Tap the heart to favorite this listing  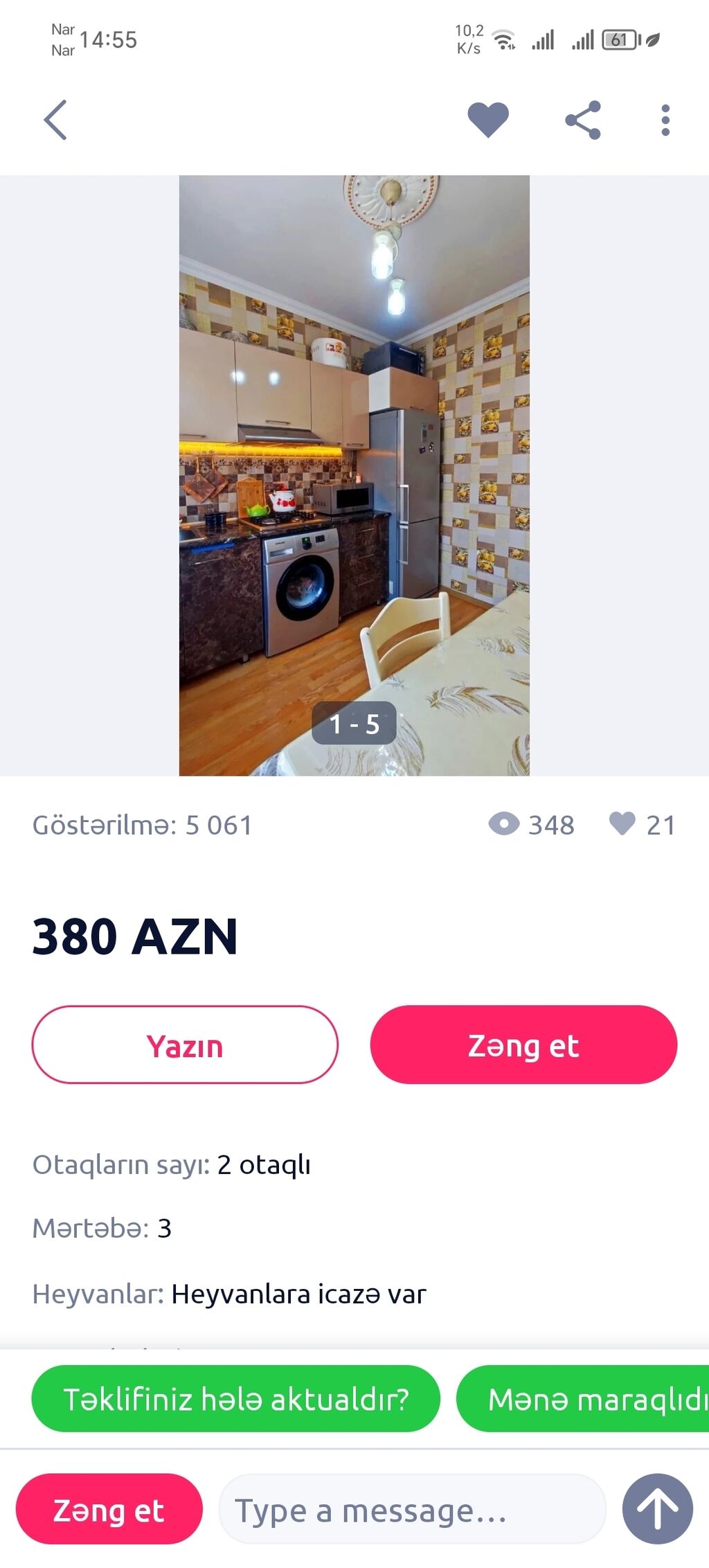point(488,119)
